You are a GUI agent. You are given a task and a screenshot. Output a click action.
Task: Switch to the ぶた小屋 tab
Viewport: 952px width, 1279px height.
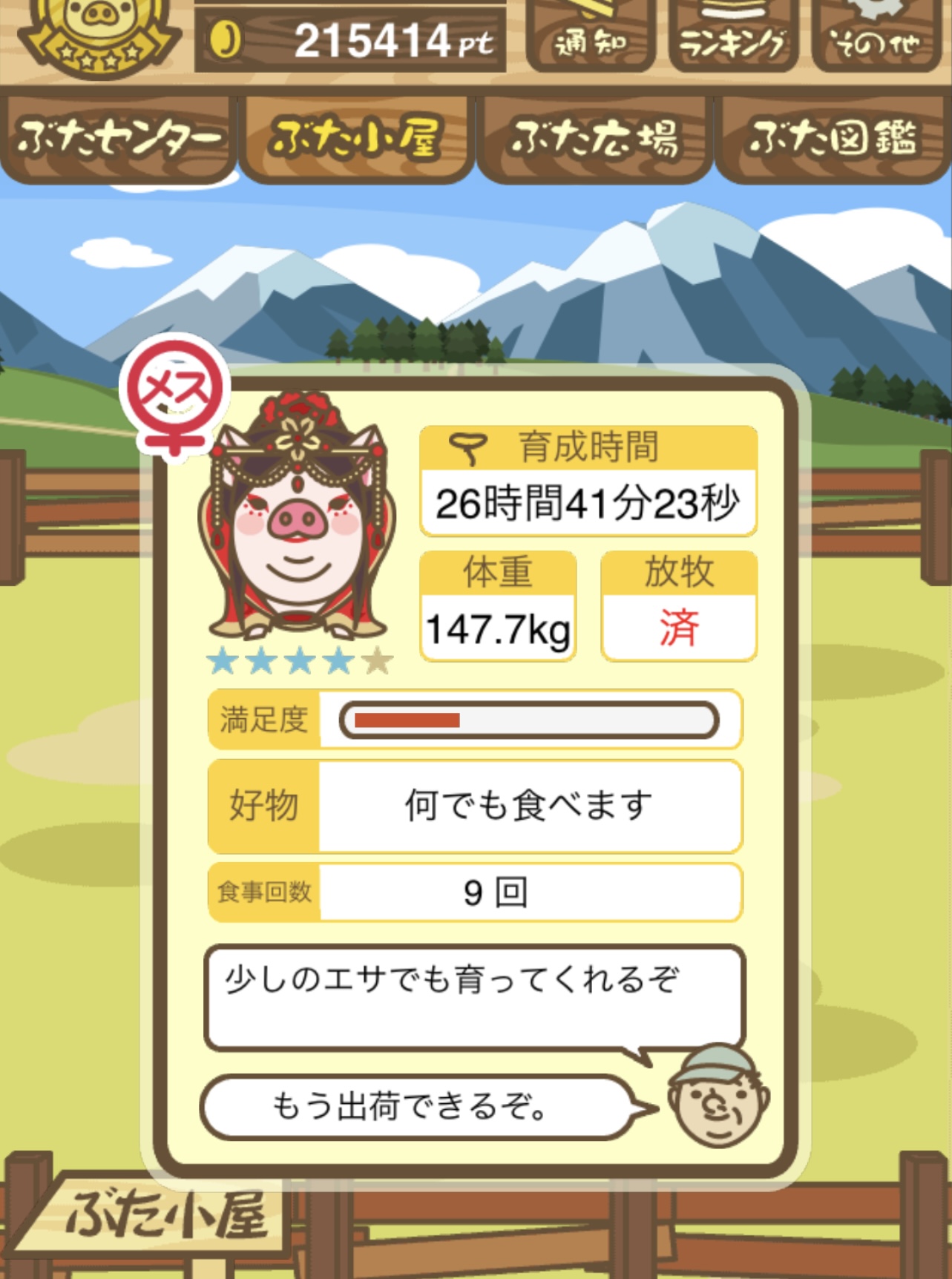356,139
